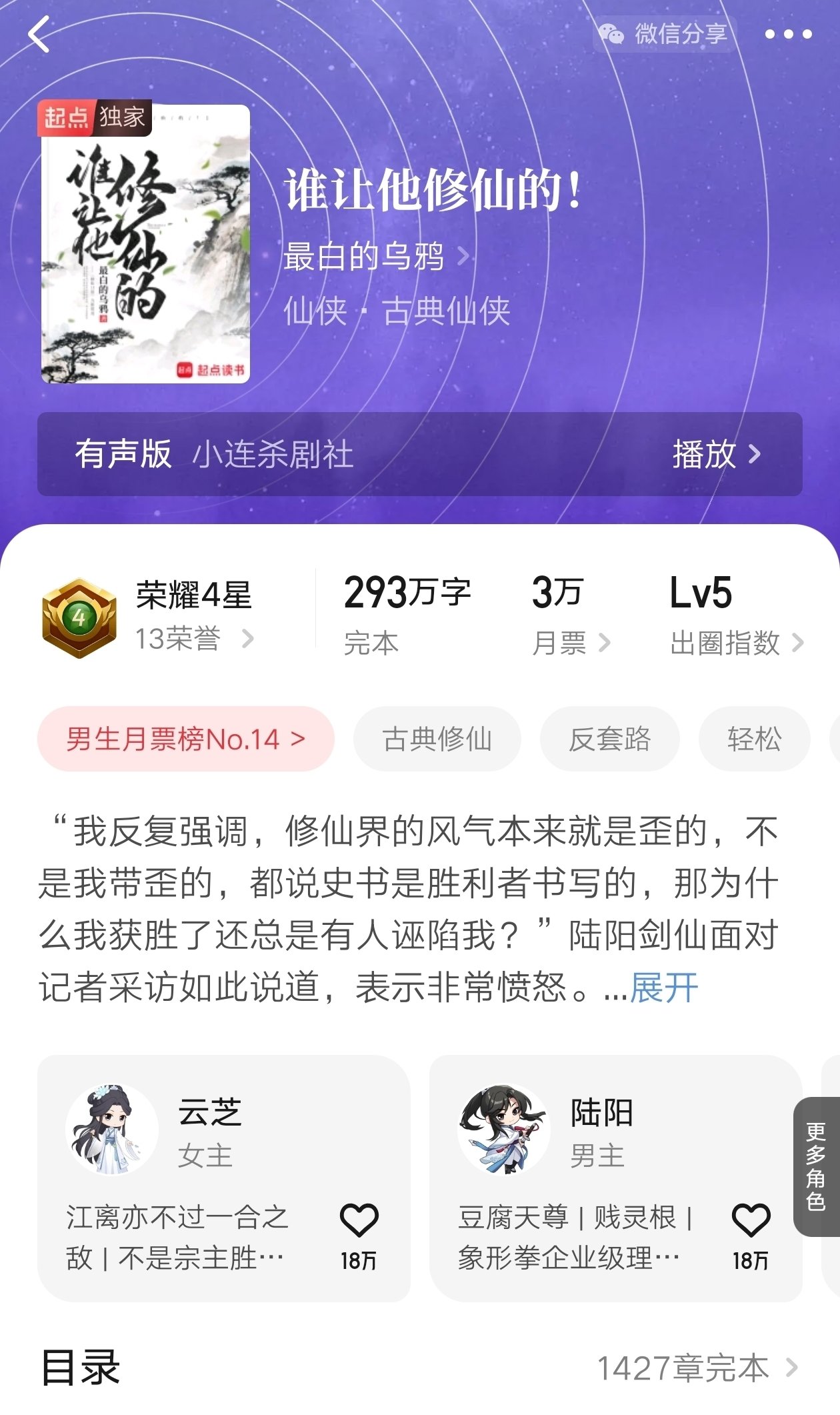Play the 有声版 audio version
The image size is (840, 1415).
(x=716, y=454)
